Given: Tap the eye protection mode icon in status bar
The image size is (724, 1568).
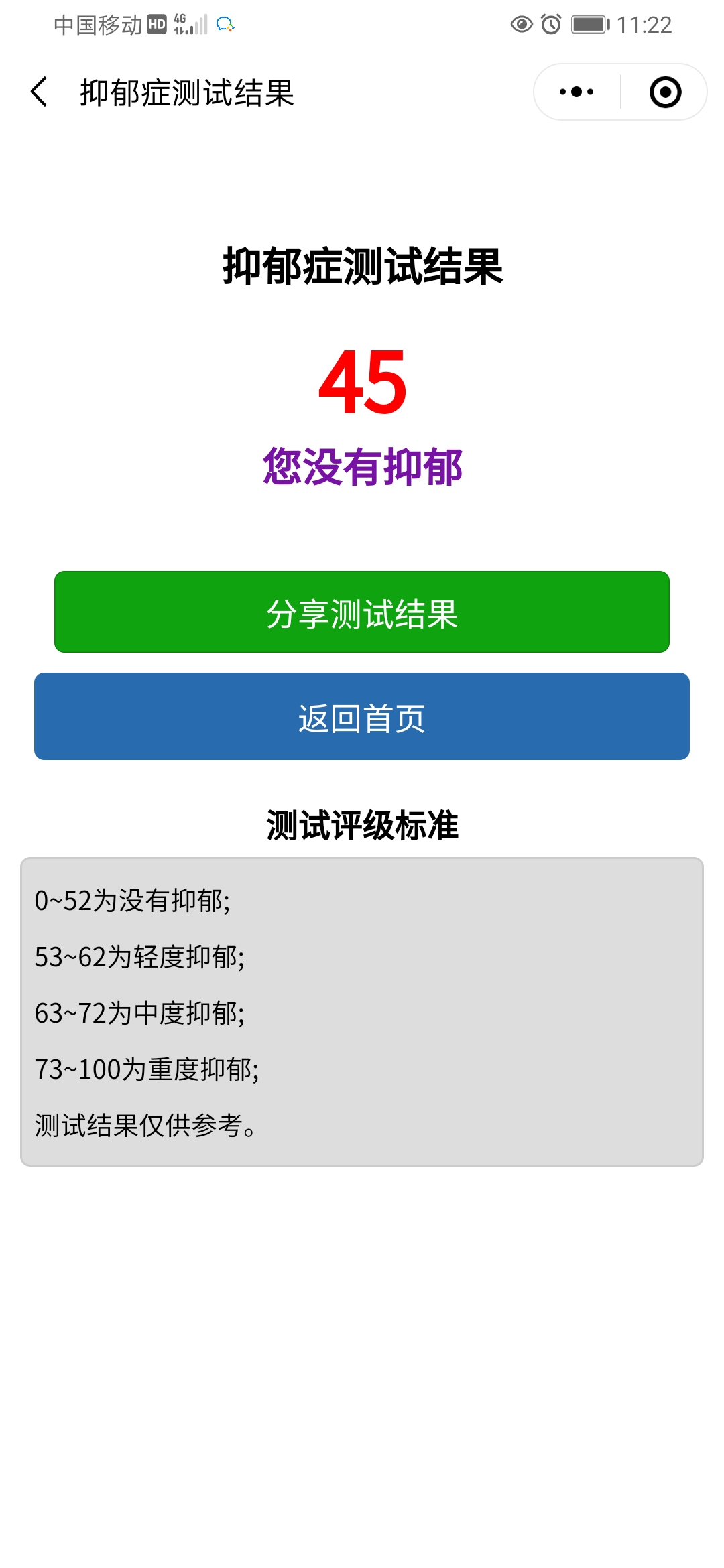Looking at the screenshot, I should (x=522, y=25).
